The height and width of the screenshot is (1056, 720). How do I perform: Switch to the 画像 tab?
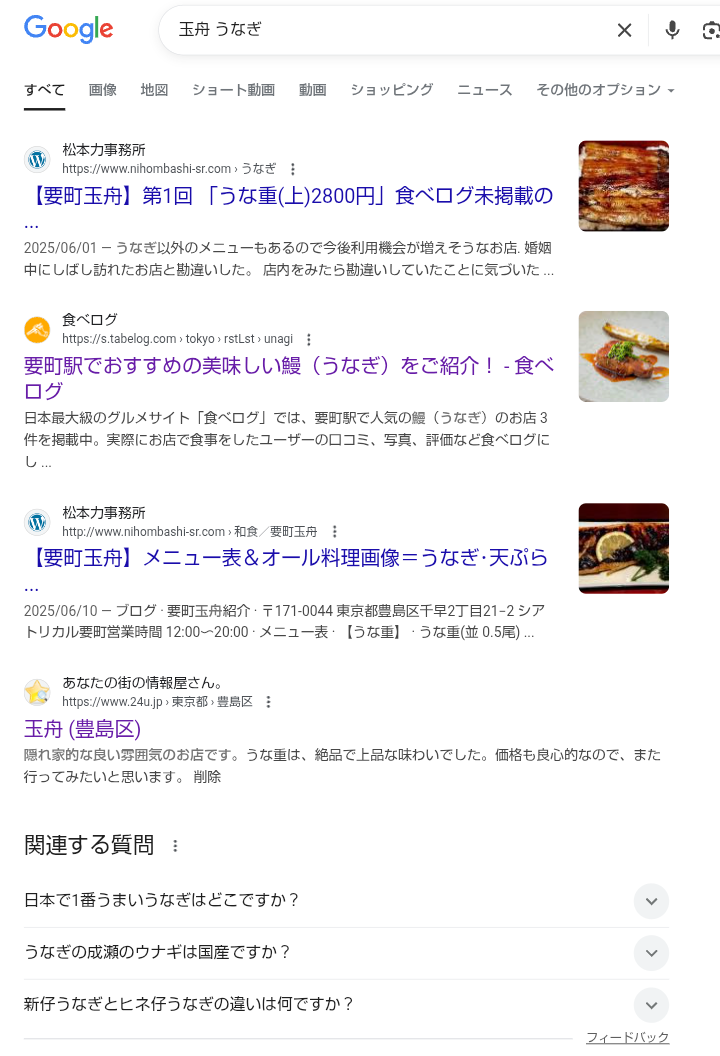[103, 90]
